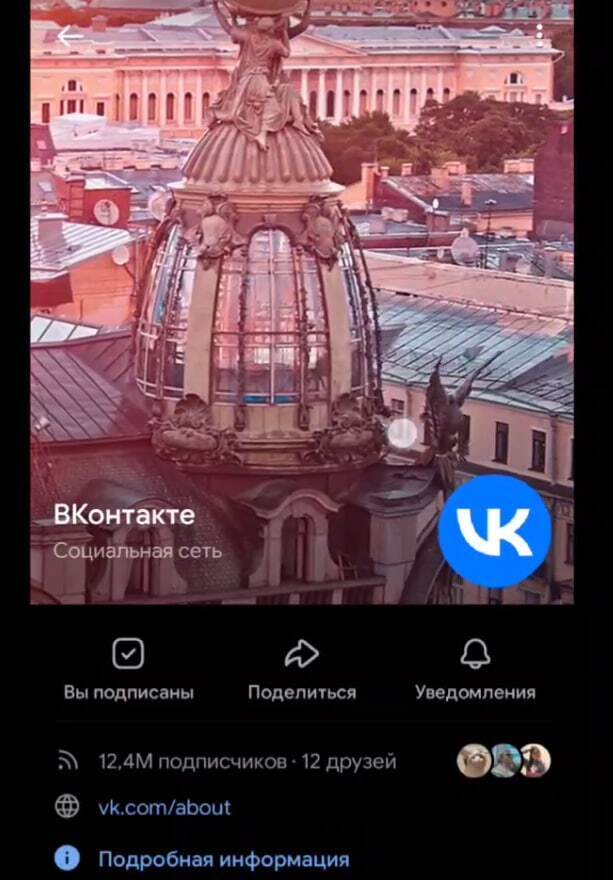Go back using the top arrow
613x880 pixels.
[70, 37]
